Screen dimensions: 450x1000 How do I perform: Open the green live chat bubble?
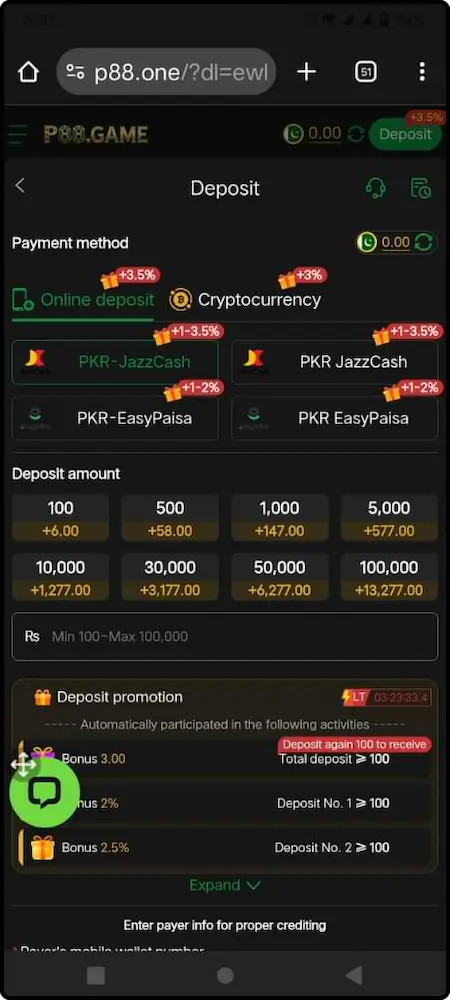(44, 793)
